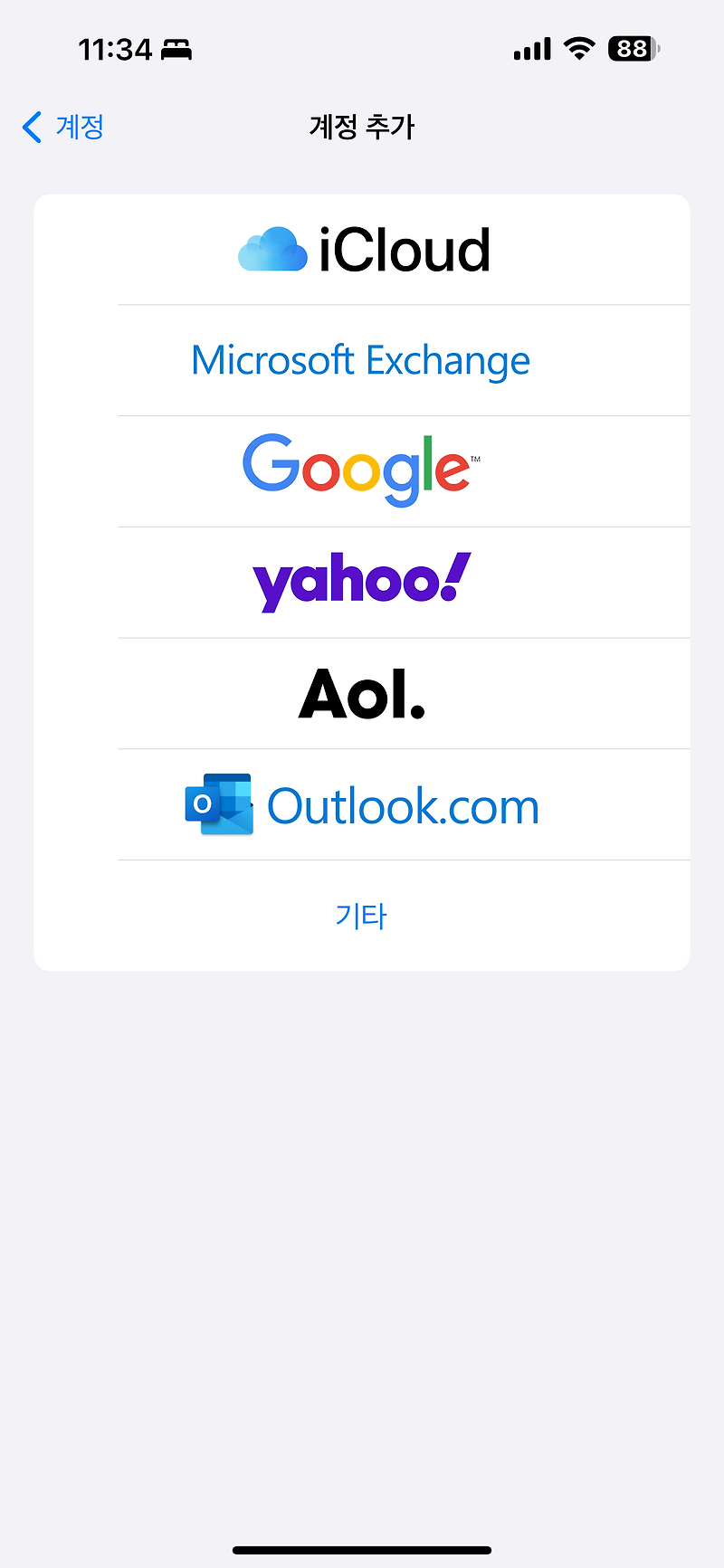
Task: Go back to the 계정 screen
Action: pos(63,127)
